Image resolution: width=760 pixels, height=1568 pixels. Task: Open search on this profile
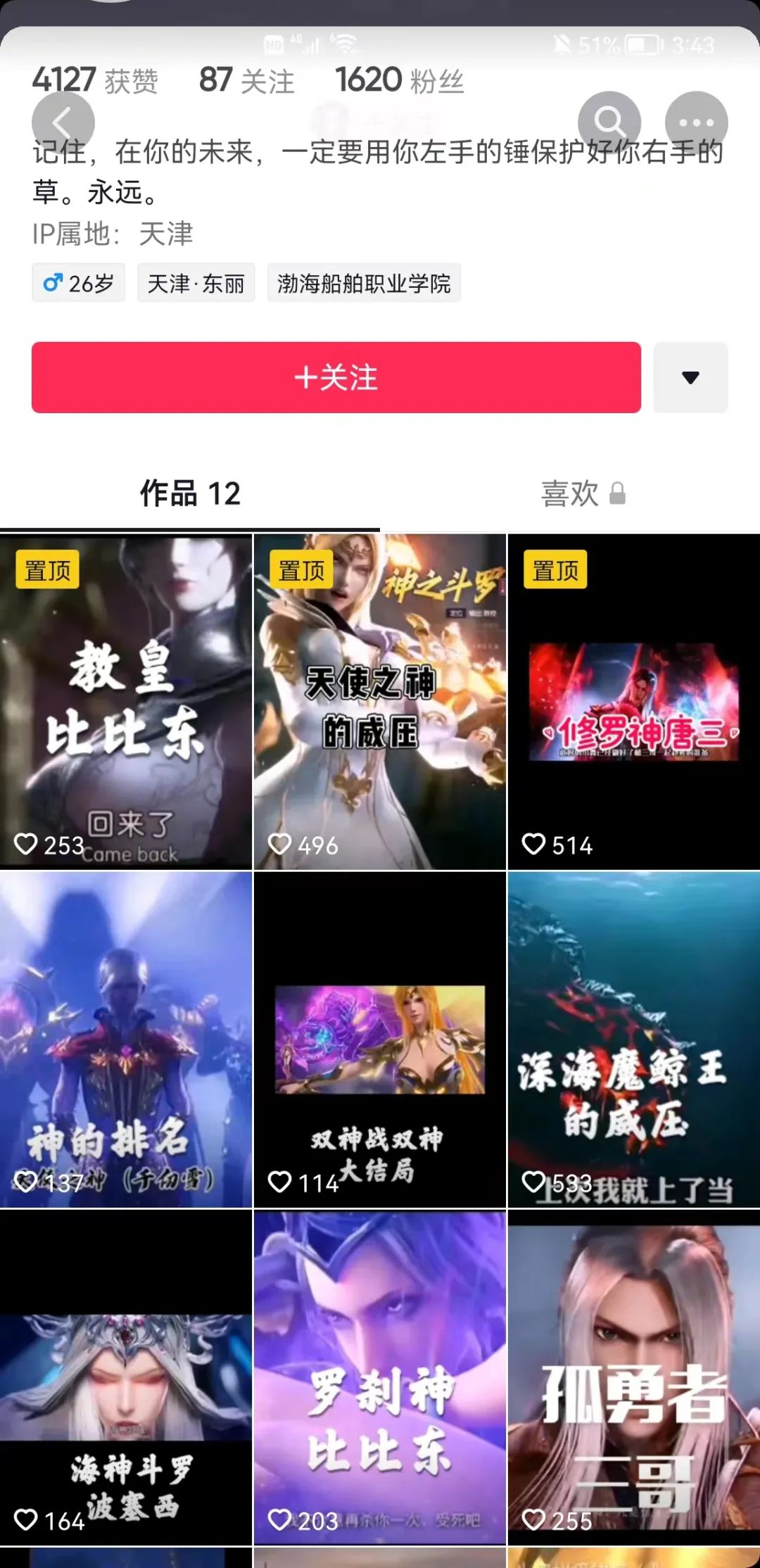(x=609, y=122)
